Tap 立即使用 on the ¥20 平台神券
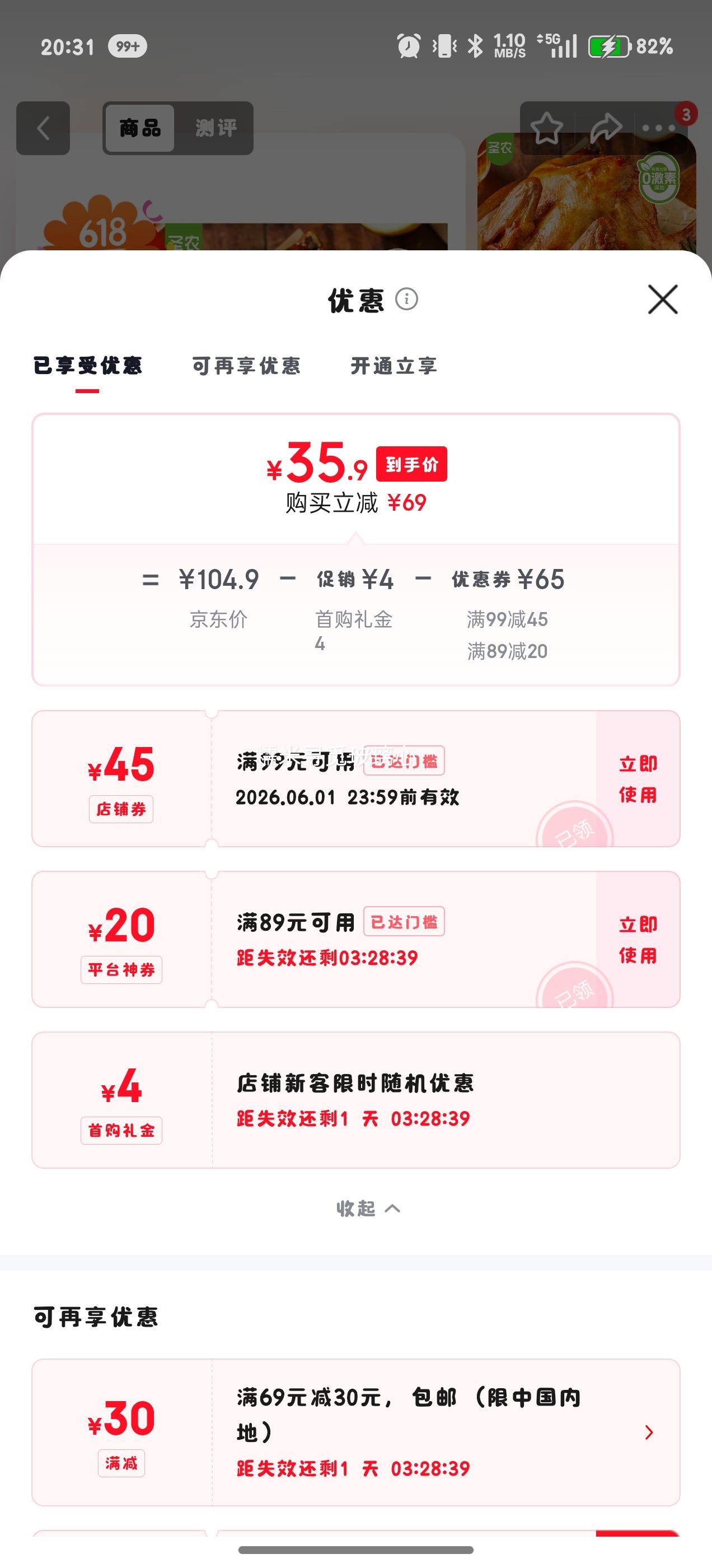The image size is (712, 1568). point(638,939)
